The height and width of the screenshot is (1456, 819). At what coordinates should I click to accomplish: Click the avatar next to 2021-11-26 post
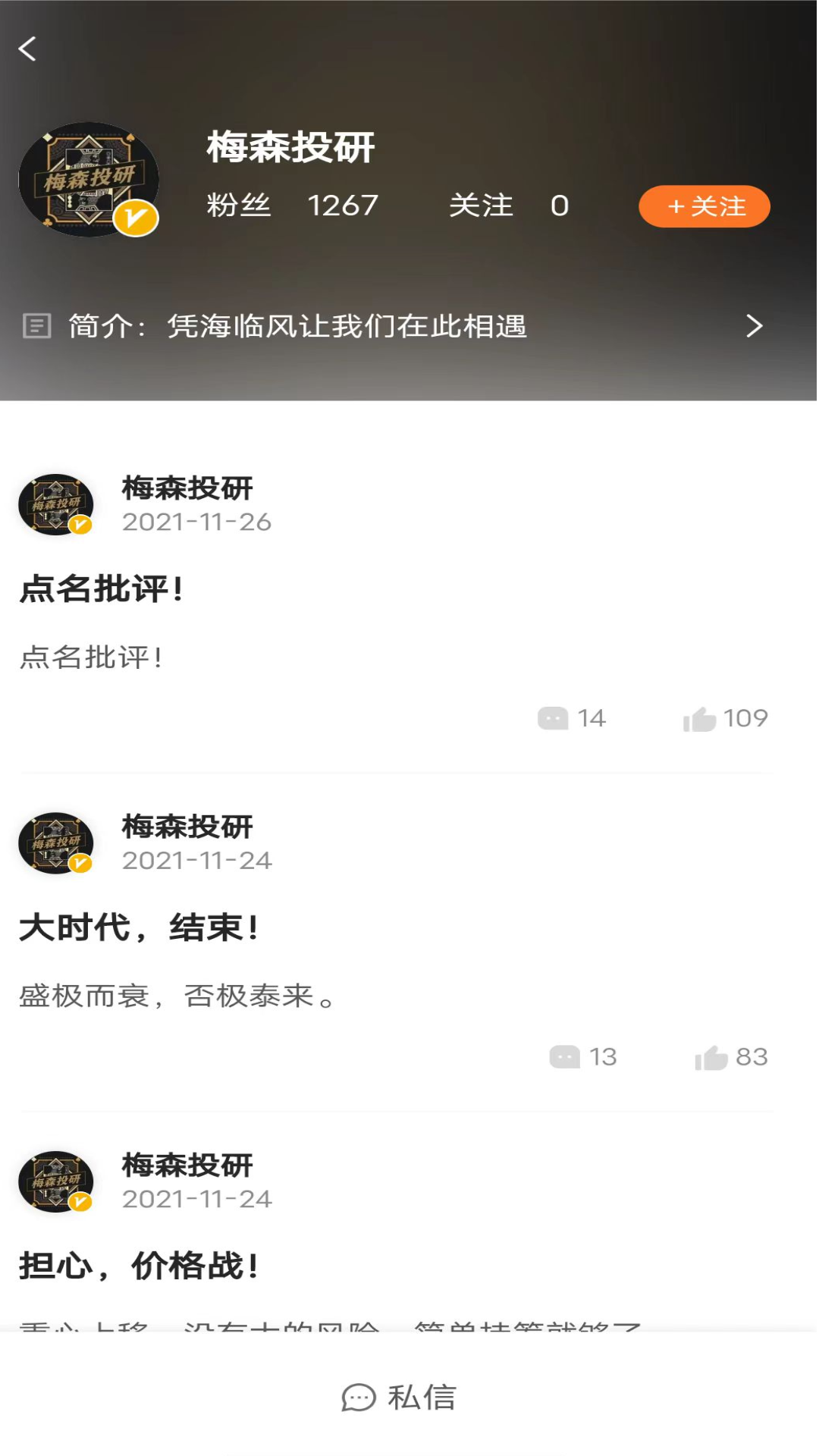click(x=55, y=504)
